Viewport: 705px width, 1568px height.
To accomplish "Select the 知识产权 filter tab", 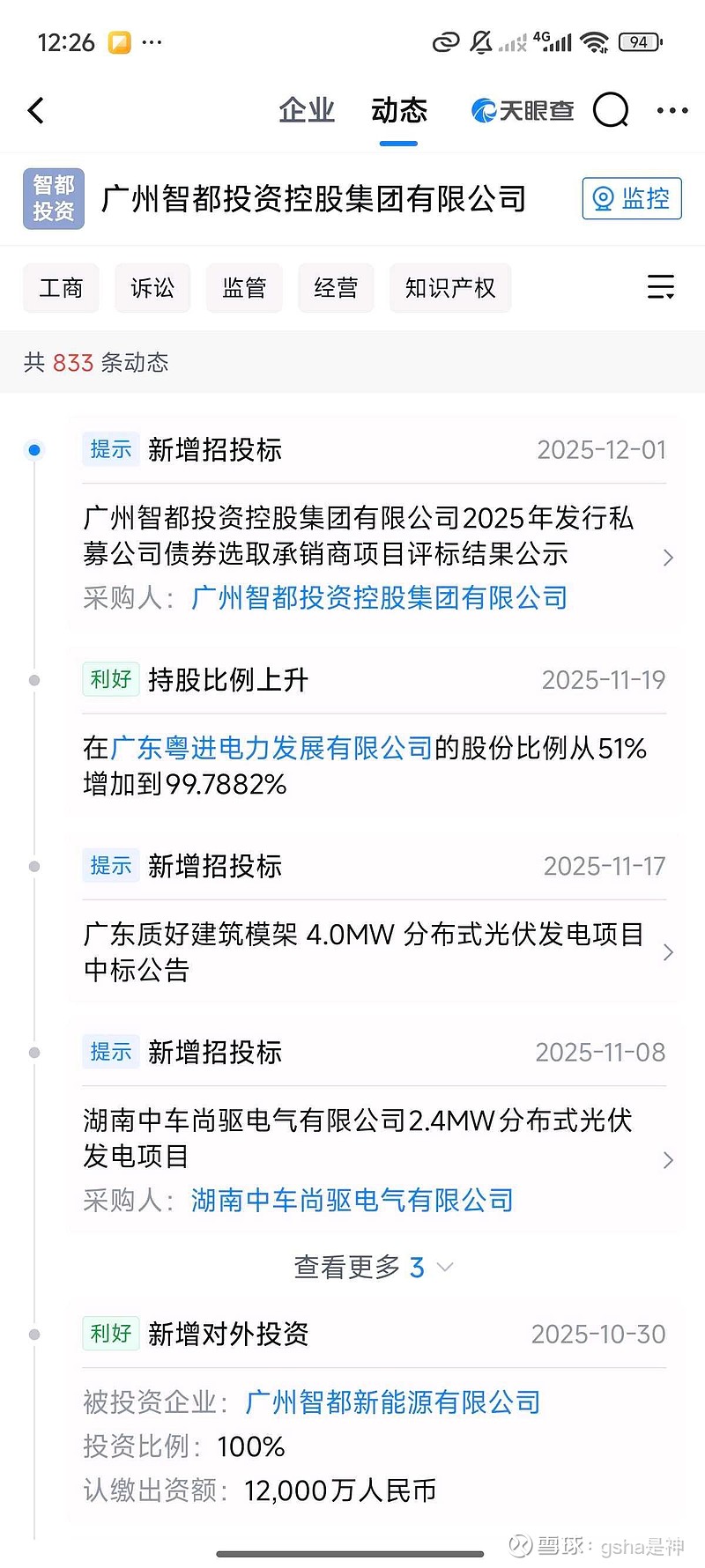I will click(x=449, y=287).
